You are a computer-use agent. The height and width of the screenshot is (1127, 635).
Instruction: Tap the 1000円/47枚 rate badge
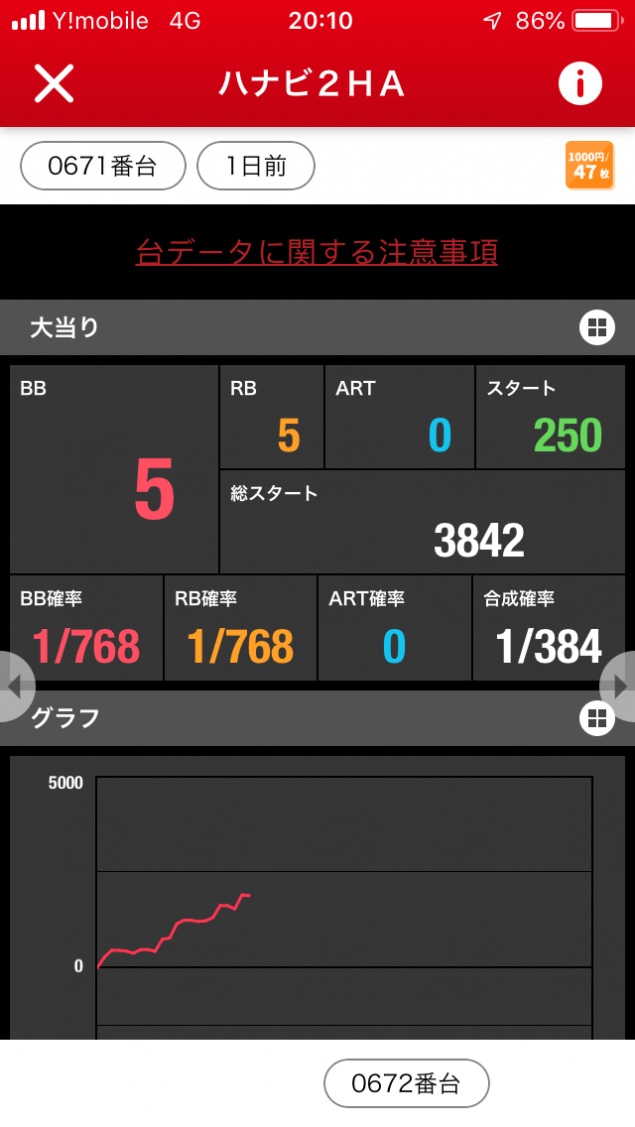pyautogui.click(x=589, y=165)
